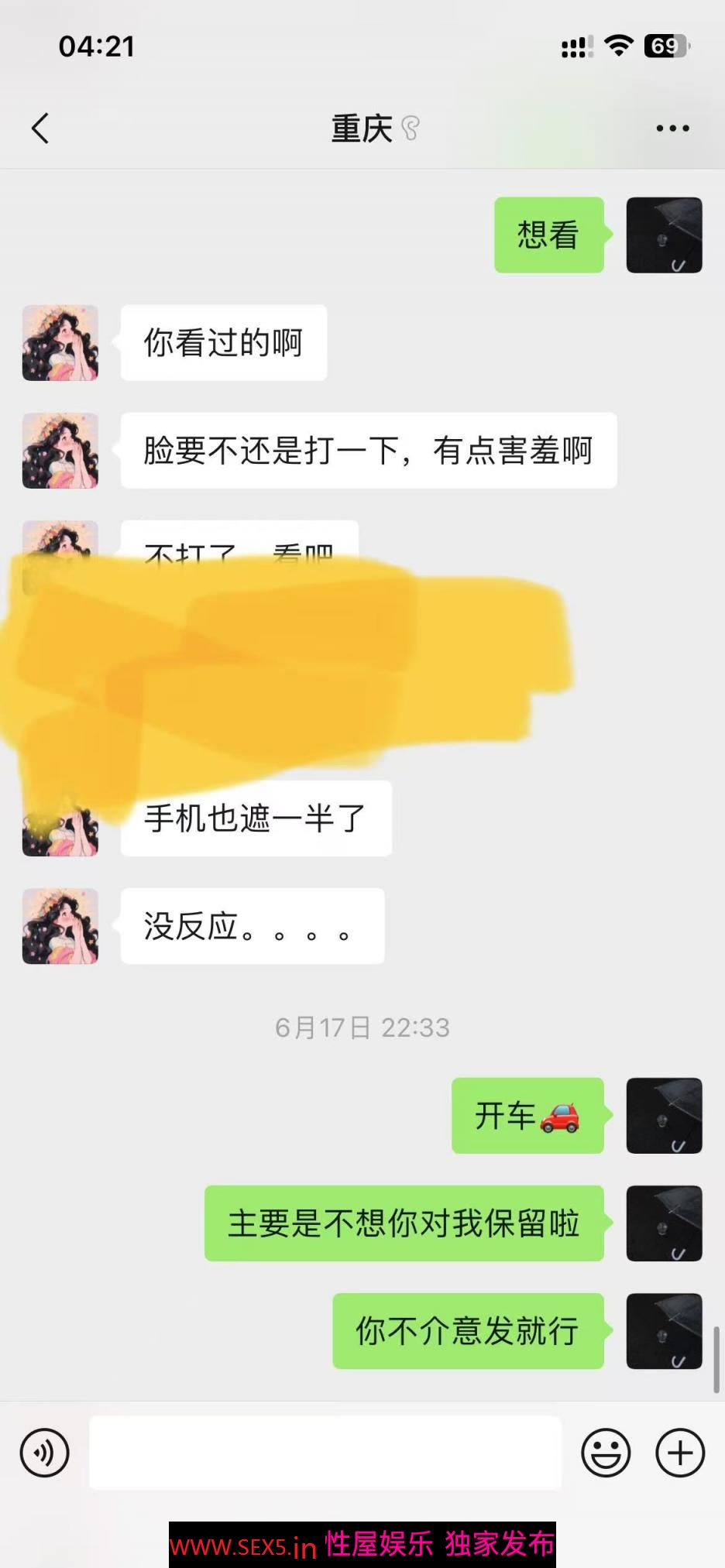Open contact avatar beside 你看过的啊
The image size is (725, 1568).
[60, 343]
